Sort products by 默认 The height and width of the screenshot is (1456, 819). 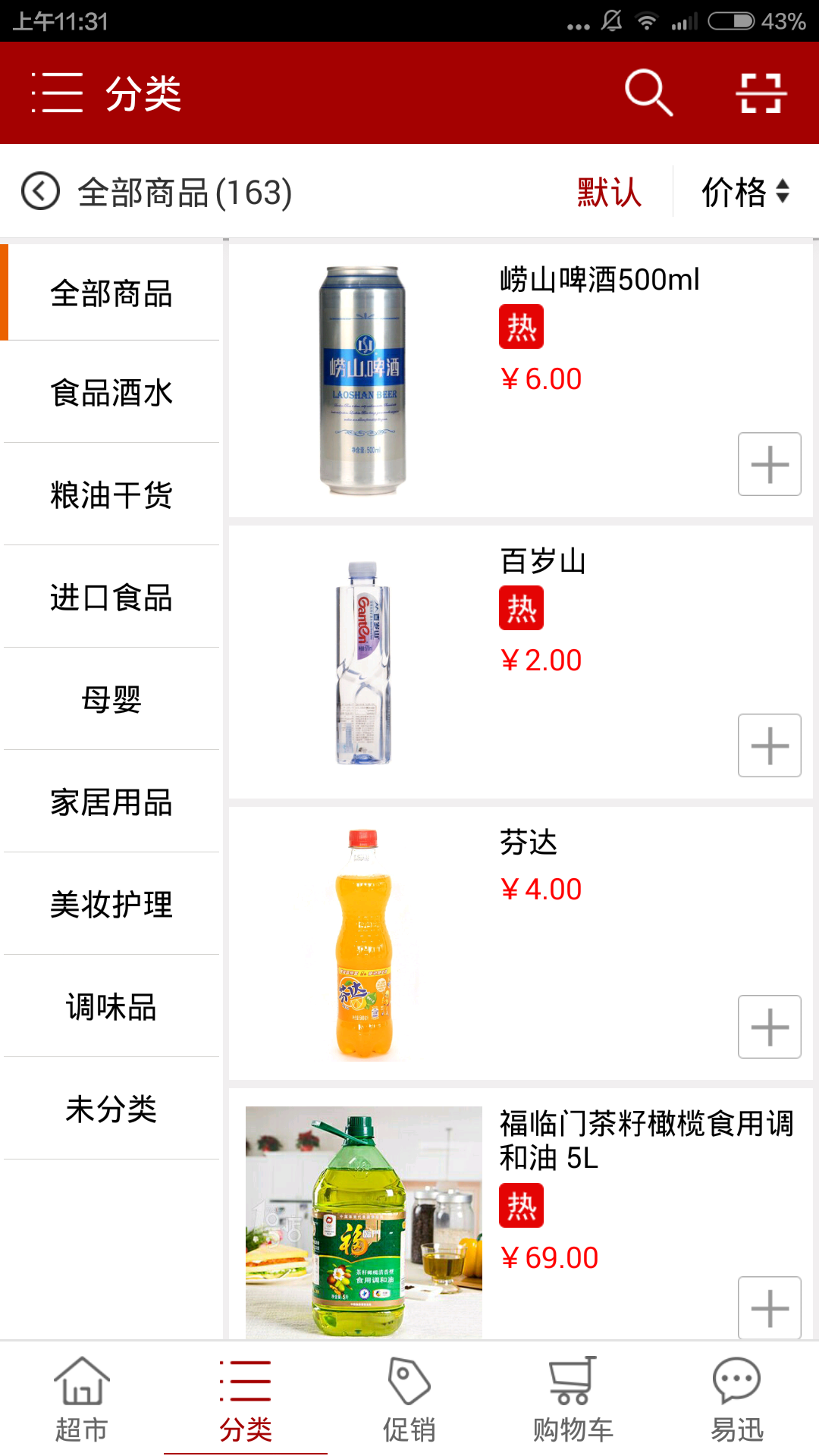[x=609, y=192]
